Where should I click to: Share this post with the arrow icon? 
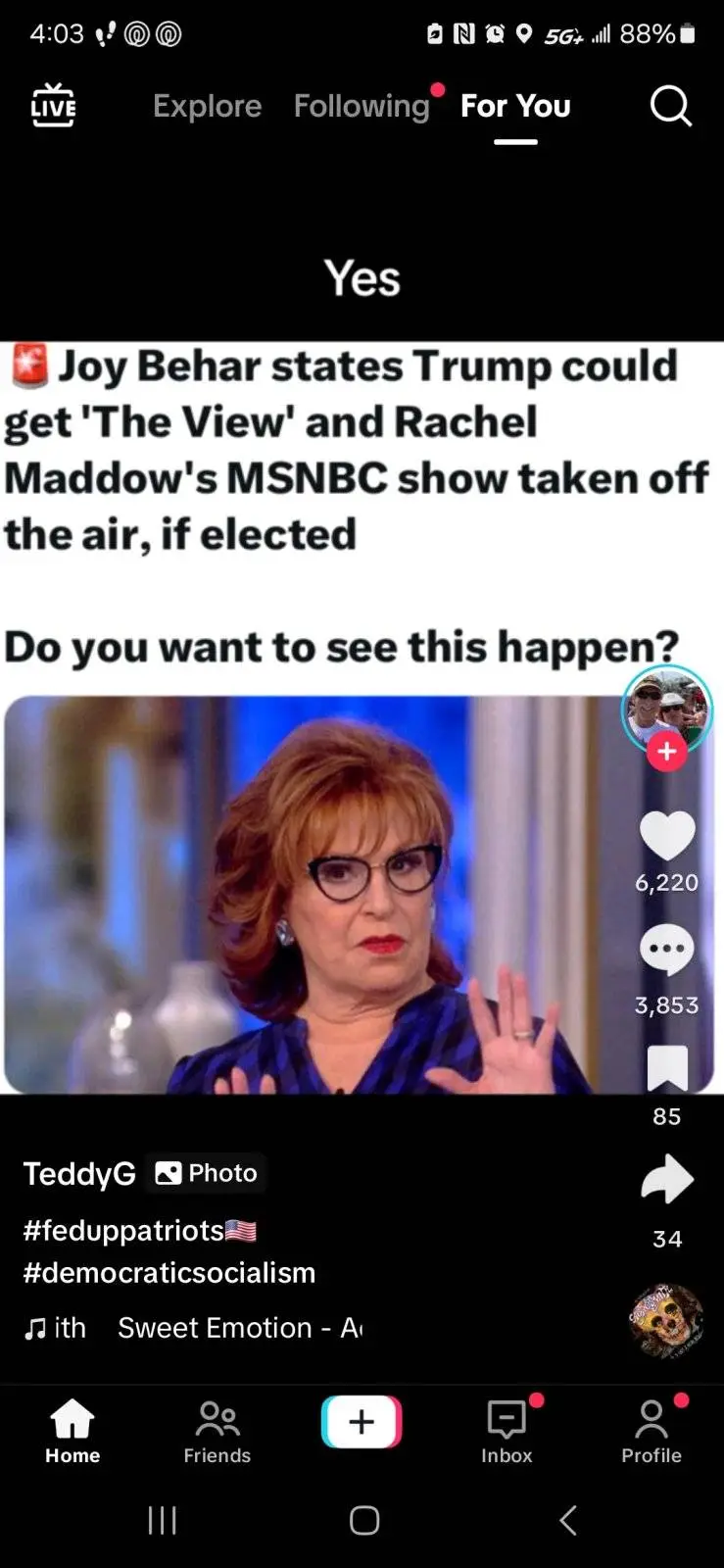tap(667, 1179)
